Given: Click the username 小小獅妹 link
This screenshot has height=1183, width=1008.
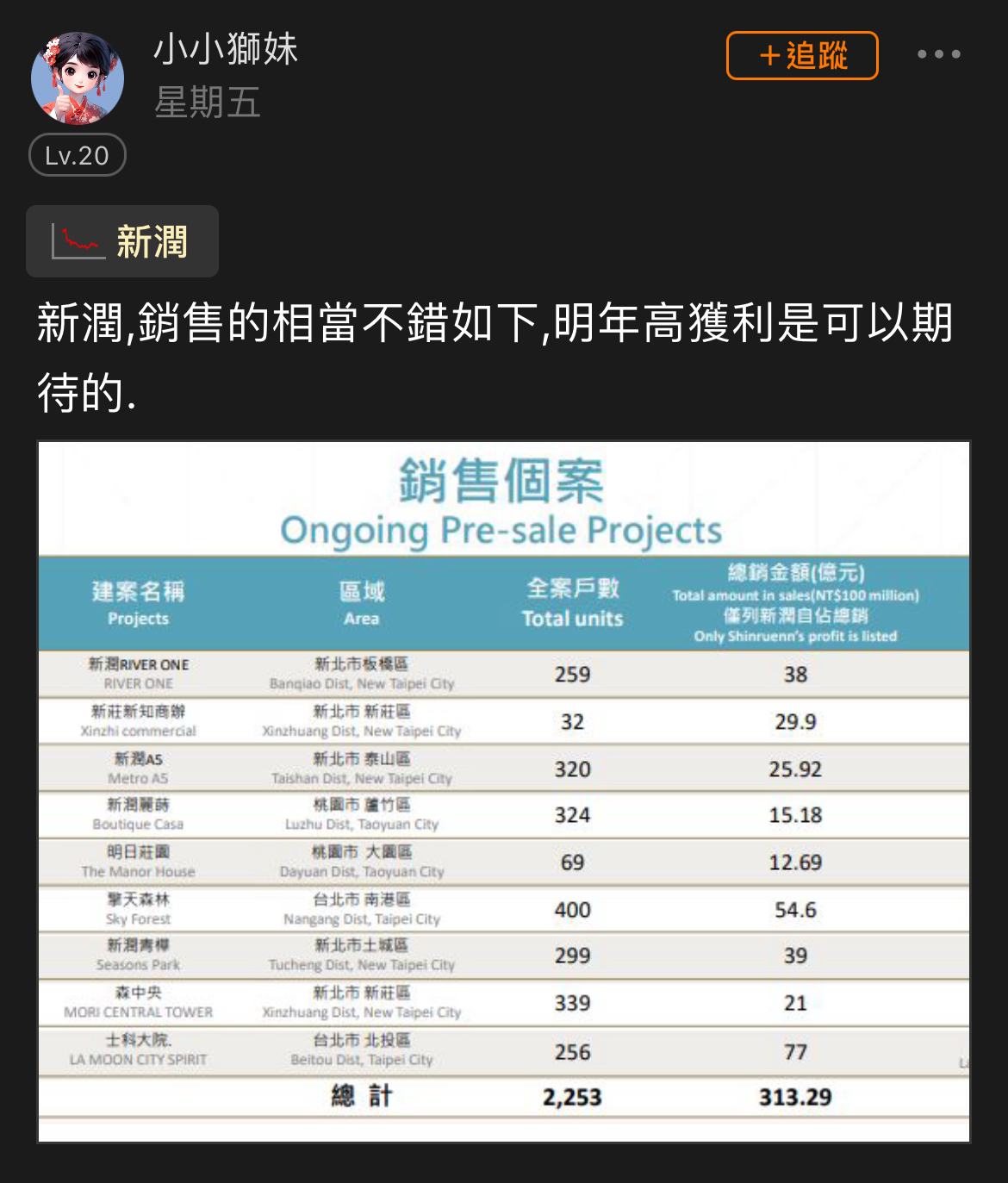Looking at the screenshot, I should (226, 50).
